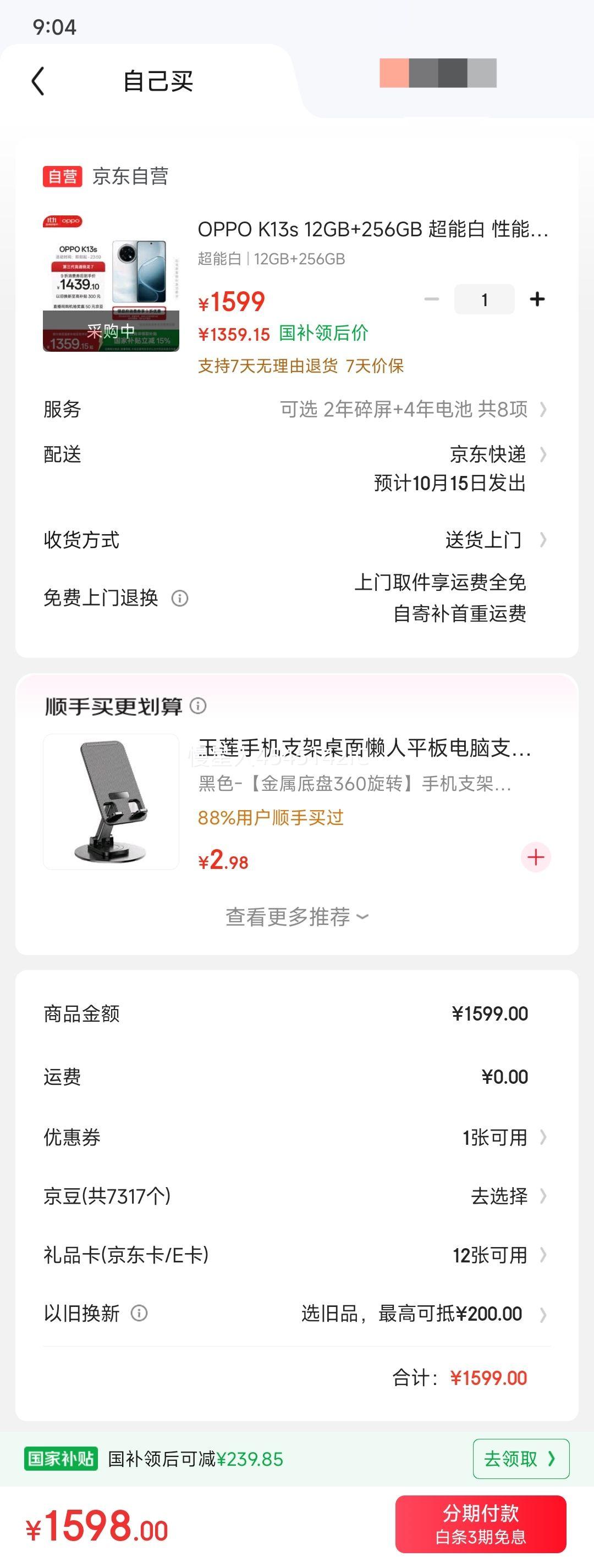
Task: Open the 玉莲手机支架 product image
Action: (x=111, y=802)
